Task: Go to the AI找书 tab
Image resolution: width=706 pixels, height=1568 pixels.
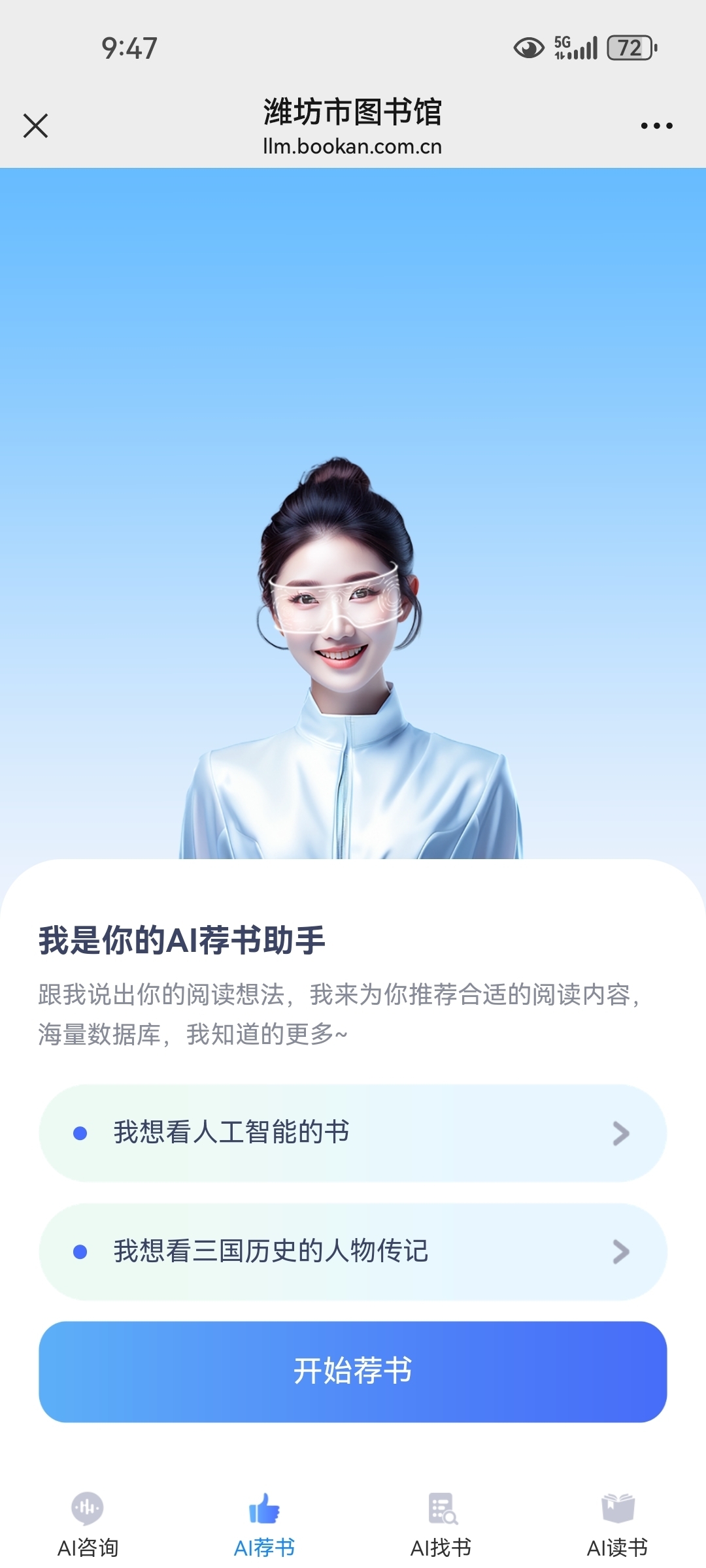Action: tap(441, 1526)
